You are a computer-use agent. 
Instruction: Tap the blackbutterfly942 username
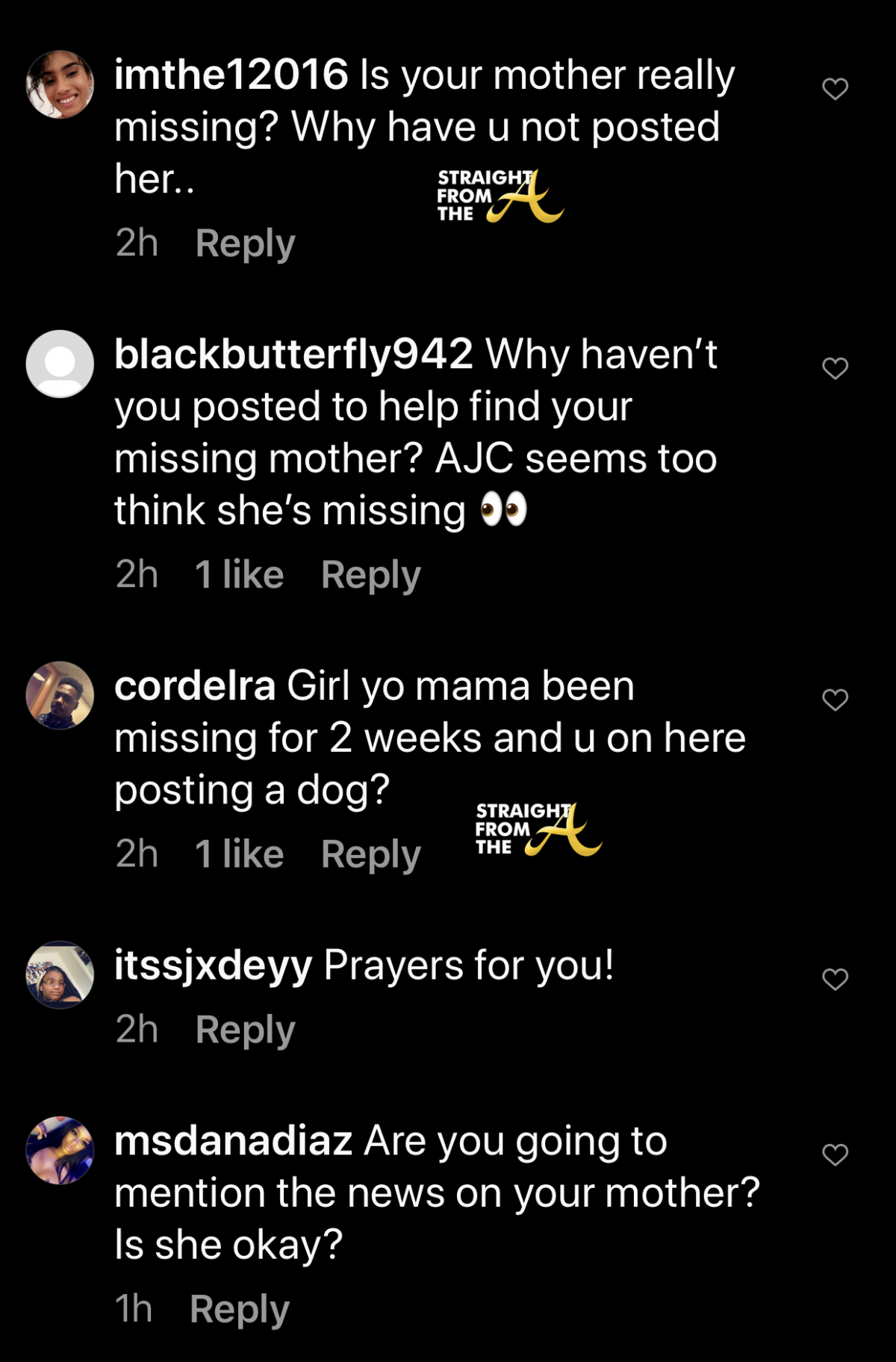(293, 355)
